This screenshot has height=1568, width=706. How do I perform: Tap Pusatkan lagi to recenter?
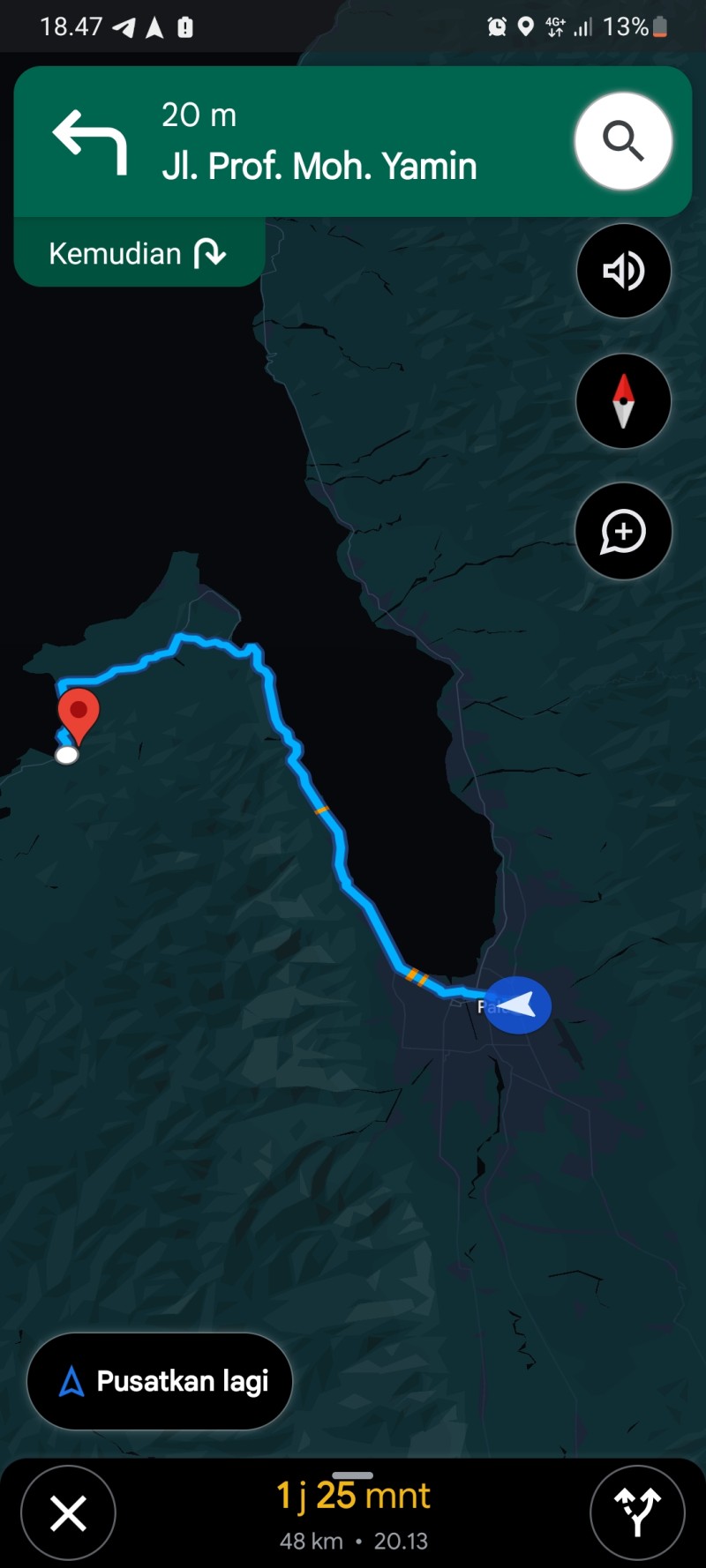coord(160,1381)
